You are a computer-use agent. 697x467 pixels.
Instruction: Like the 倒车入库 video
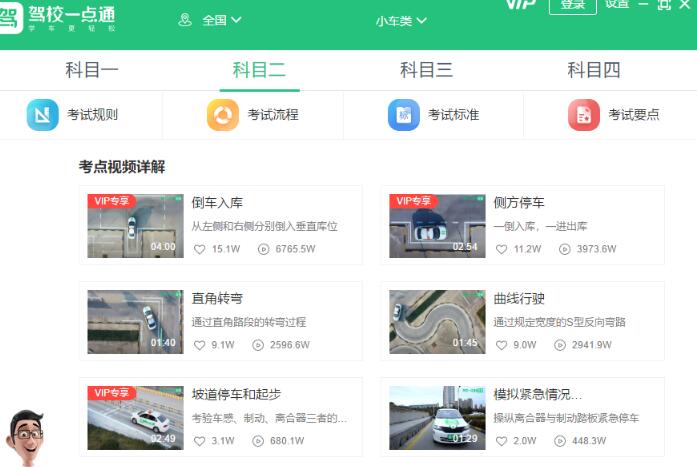[x=200, y=249]
